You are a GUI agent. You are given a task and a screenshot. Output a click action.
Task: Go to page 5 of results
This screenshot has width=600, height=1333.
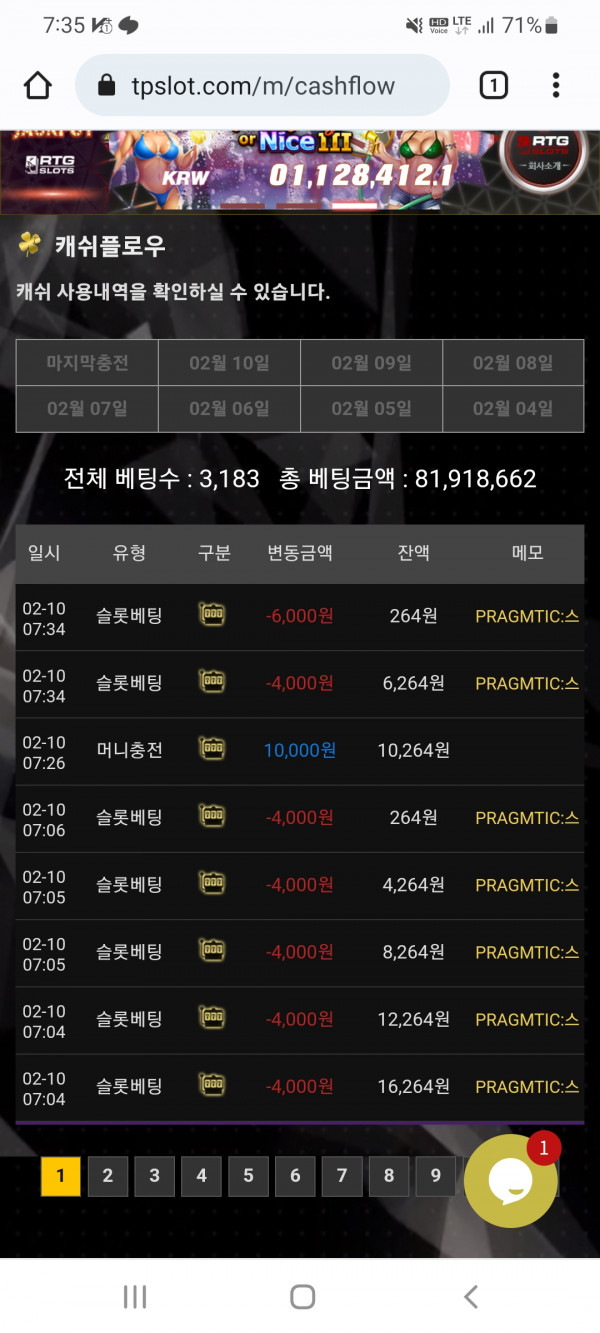pyautogui.click(x=248, y=1176)
